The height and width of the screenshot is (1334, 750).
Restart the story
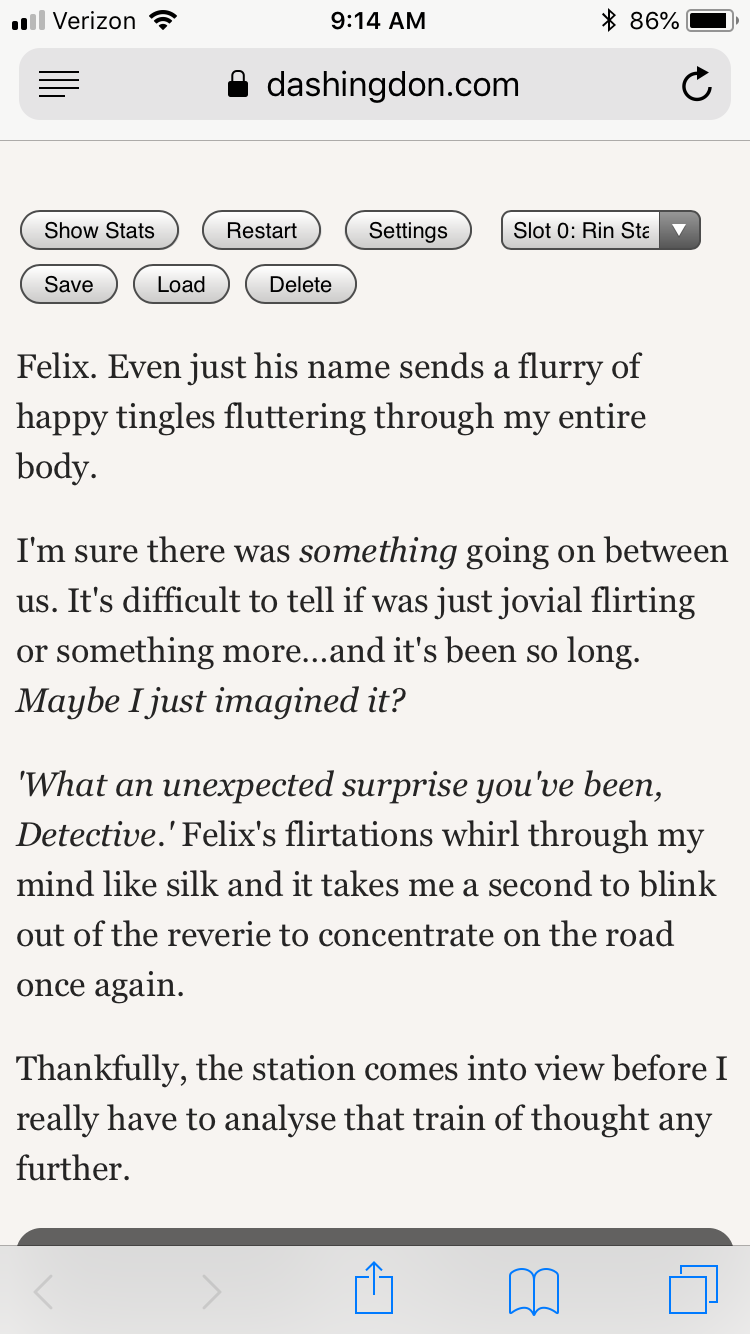[261, 231]
